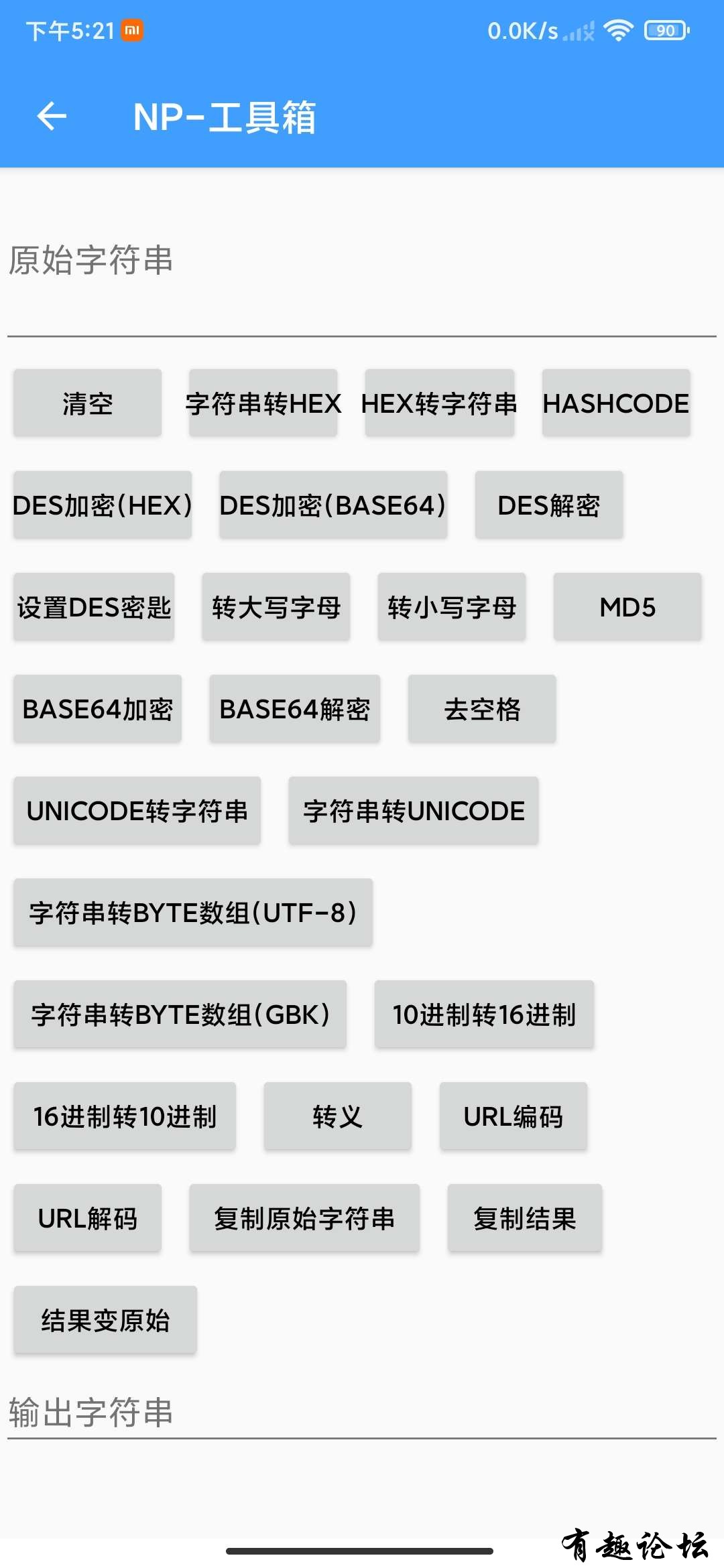Viewport: 724px width, 1568px height.
Task: Encrypt with DES加密(HEX)
Action: click(103, 505)
